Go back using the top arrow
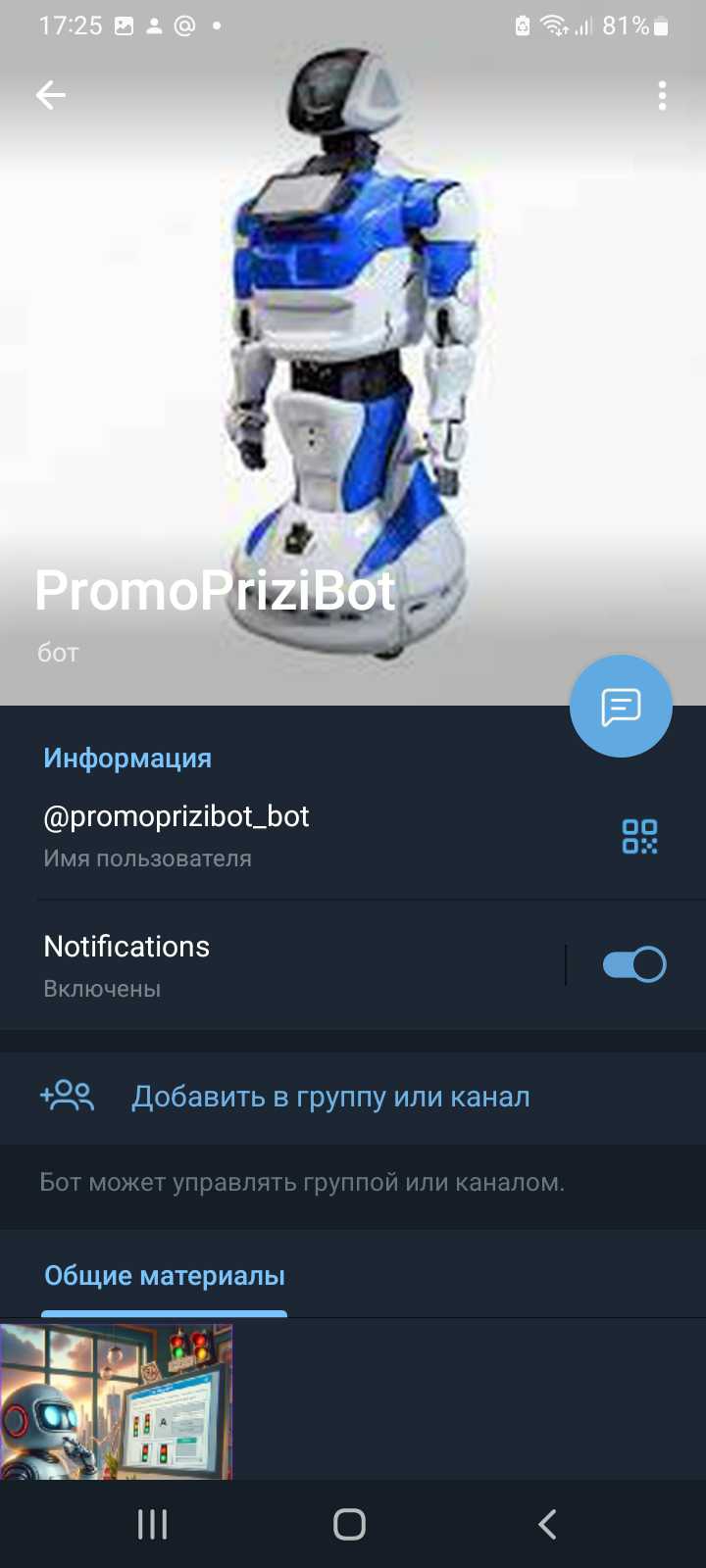The width and height of the screenshot is (706, 1568). click(x=51, y=95)
